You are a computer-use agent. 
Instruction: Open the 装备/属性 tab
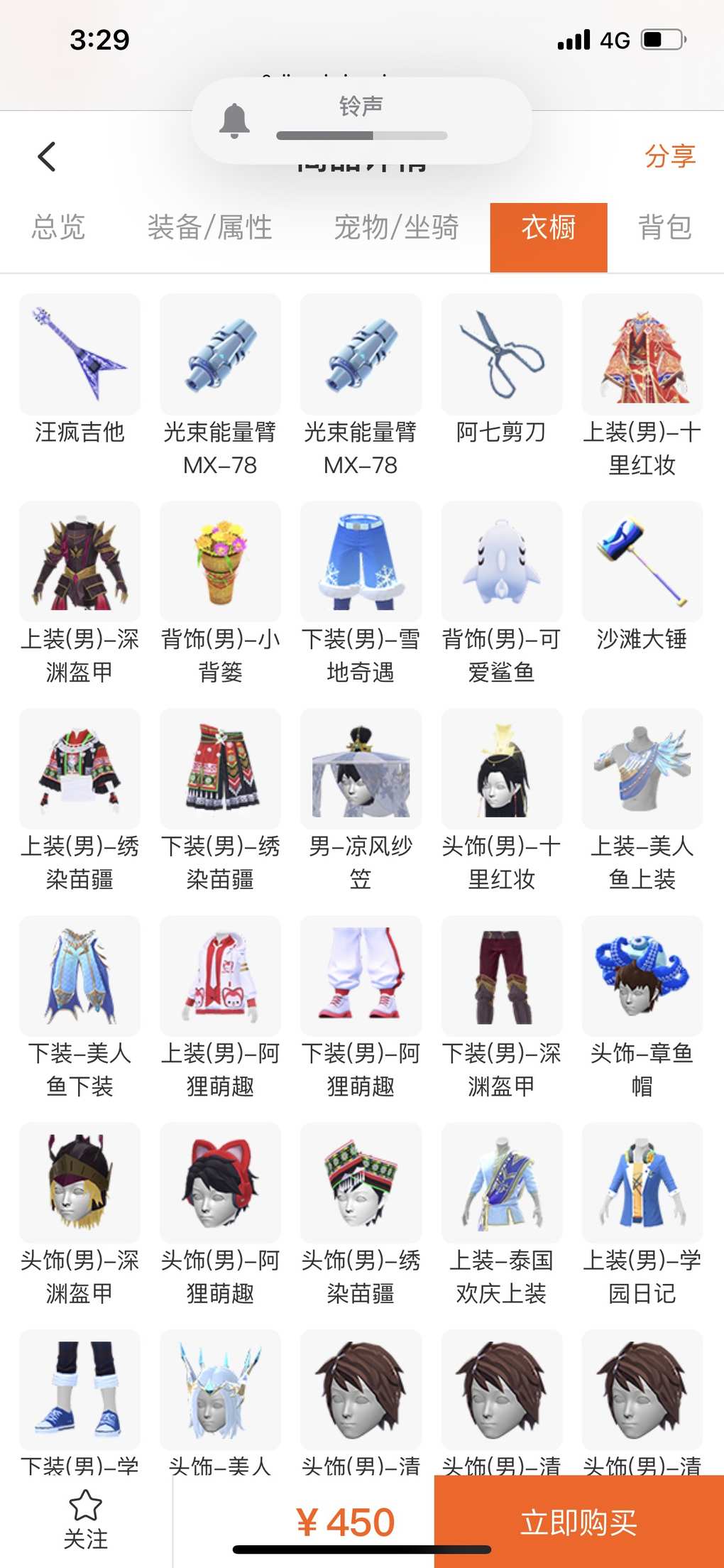click(x=210, y=228)
